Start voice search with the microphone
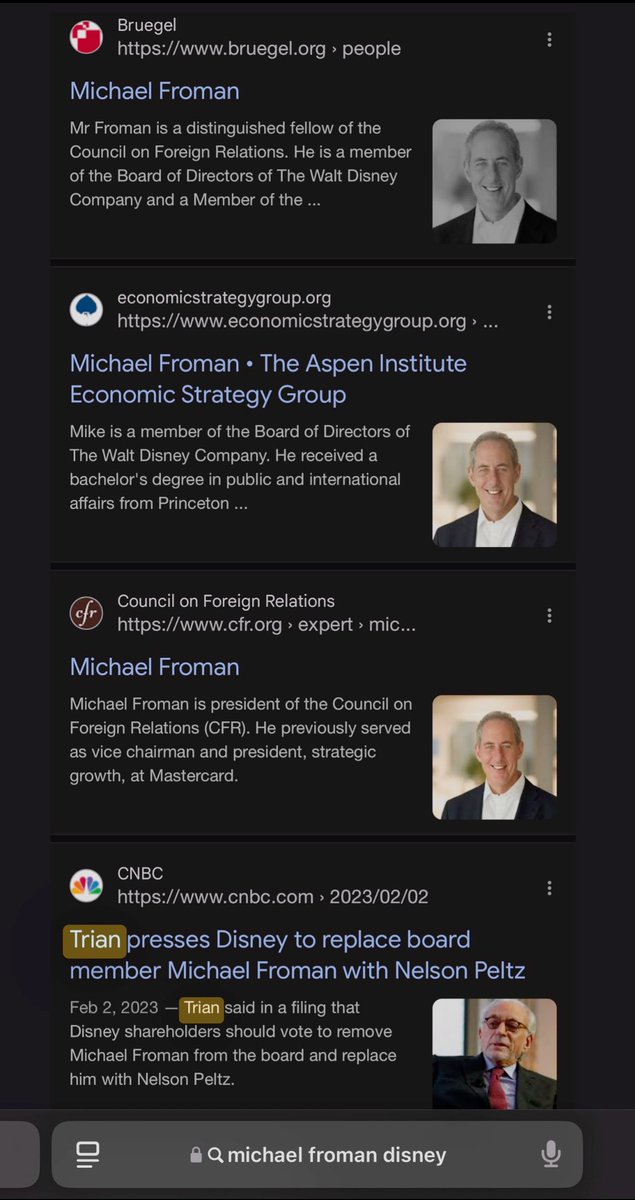 pos(550,1155)
